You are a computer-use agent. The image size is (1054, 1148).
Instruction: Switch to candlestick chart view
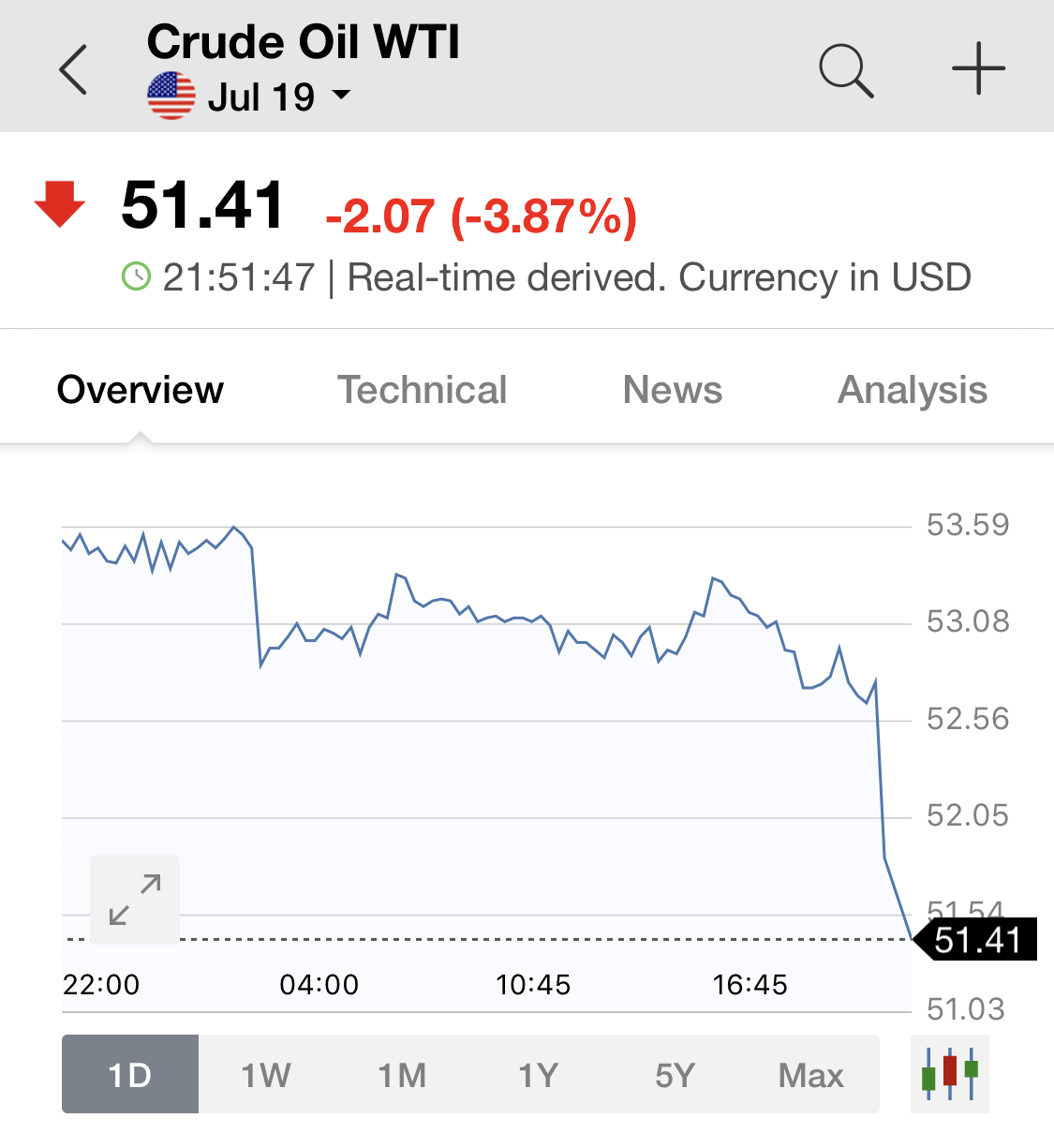point(950,1074)
